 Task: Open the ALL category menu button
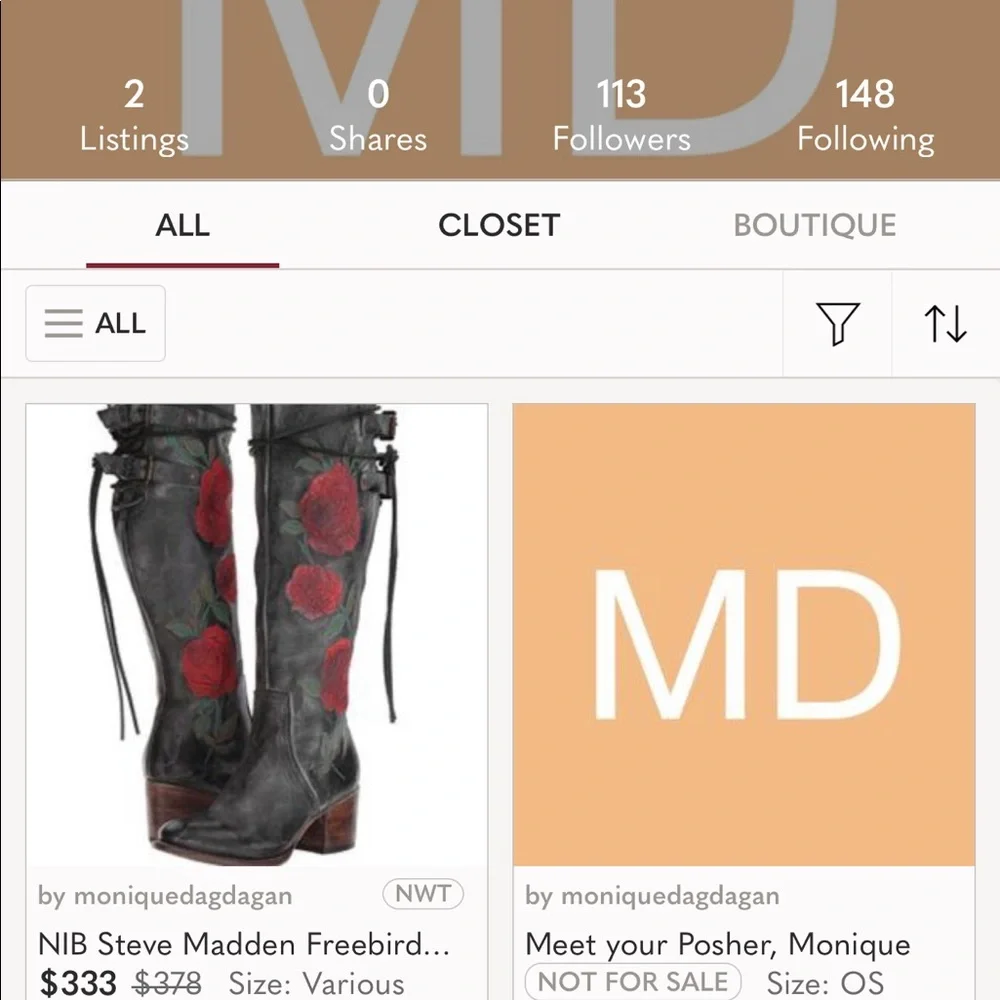[x=96, y=323]
